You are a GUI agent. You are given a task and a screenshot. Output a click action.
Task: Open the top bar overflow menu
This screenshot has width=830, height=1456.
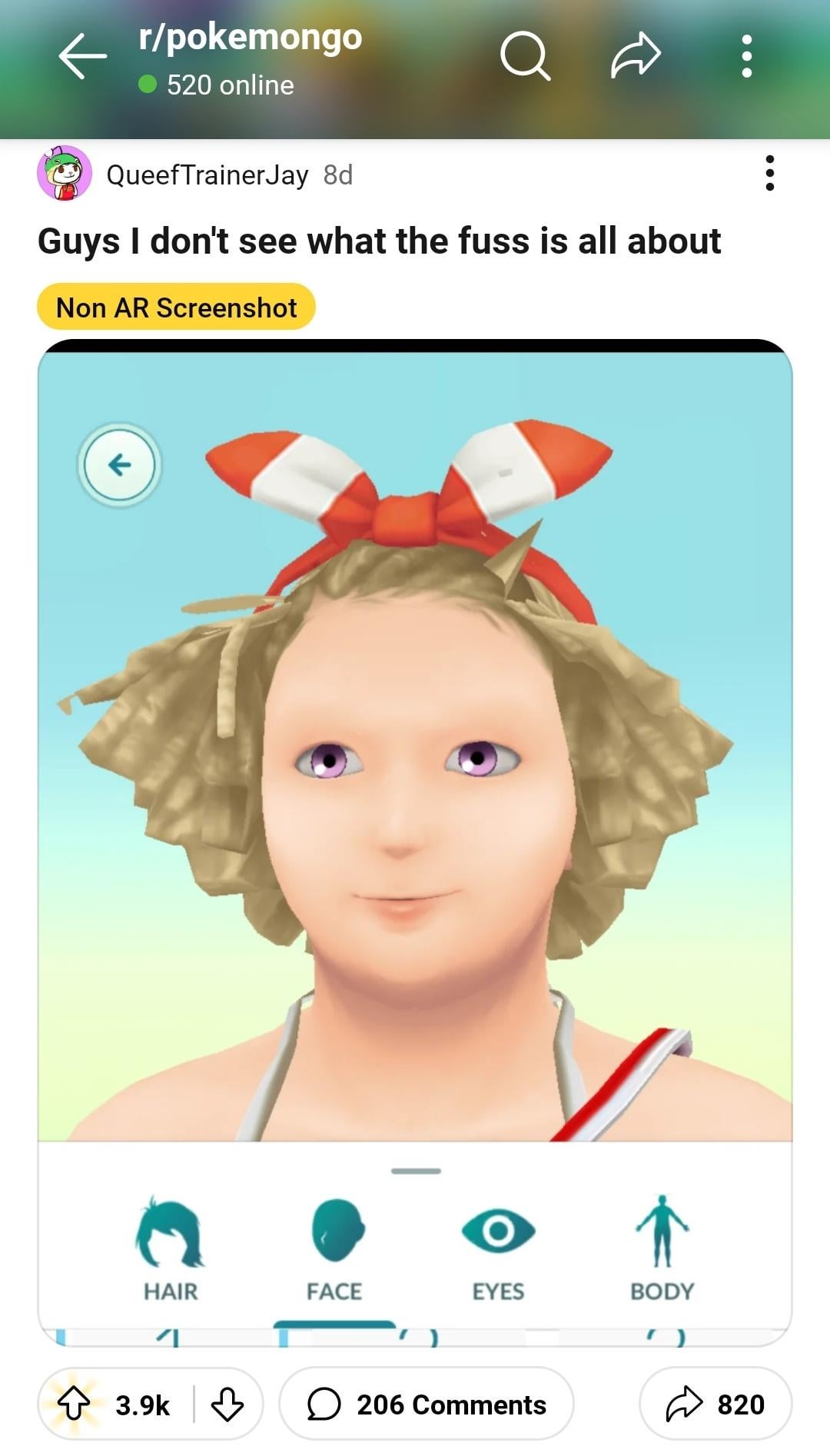(x=746, y=56)
